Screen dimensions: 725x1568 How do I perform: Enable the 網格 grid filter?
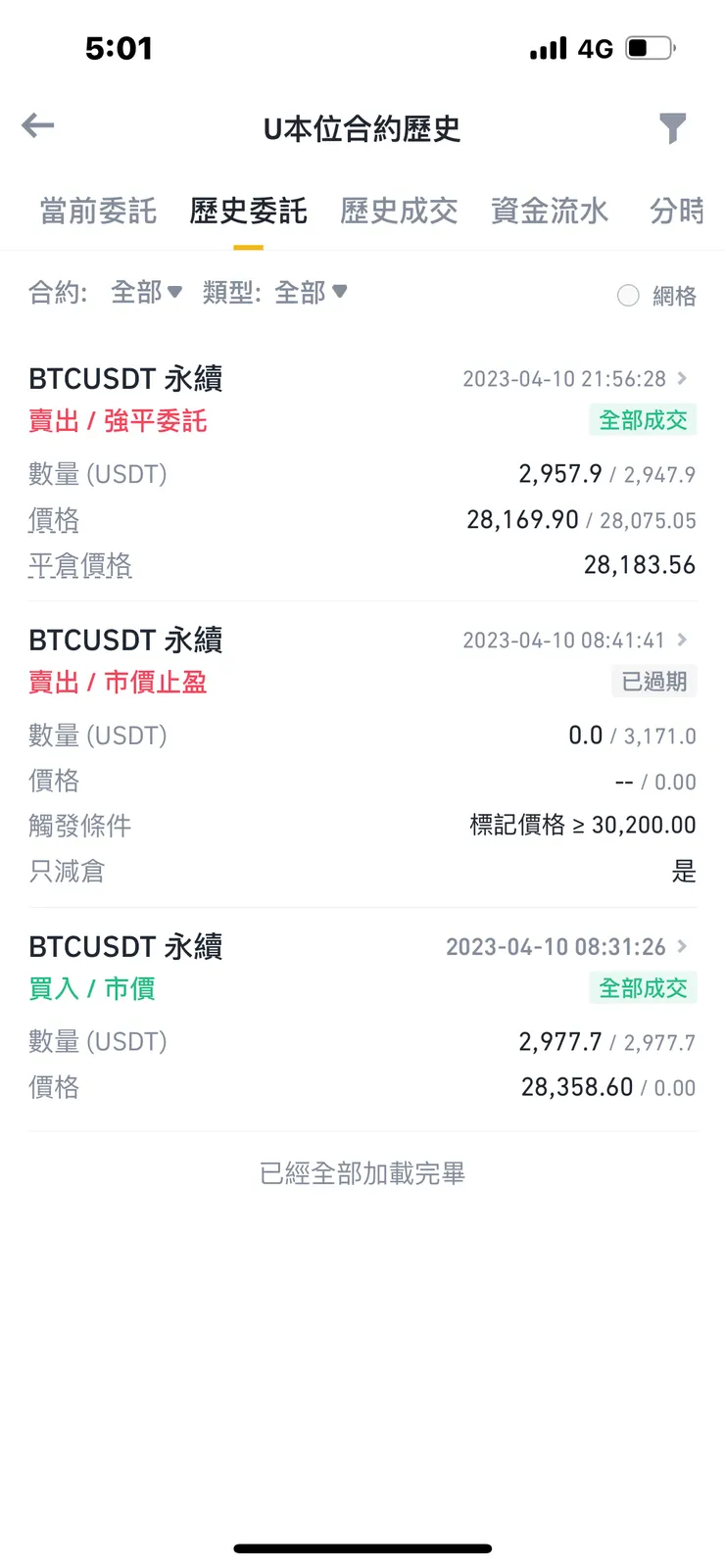pos(628,295)
